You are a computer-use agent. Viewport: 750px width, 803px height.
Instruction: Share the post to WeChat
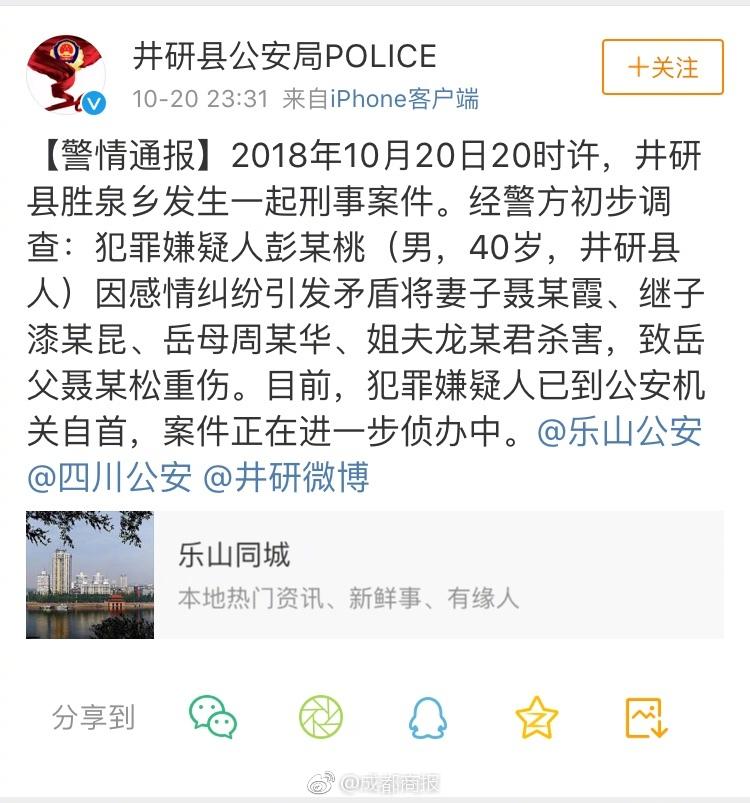pos(213,717)
